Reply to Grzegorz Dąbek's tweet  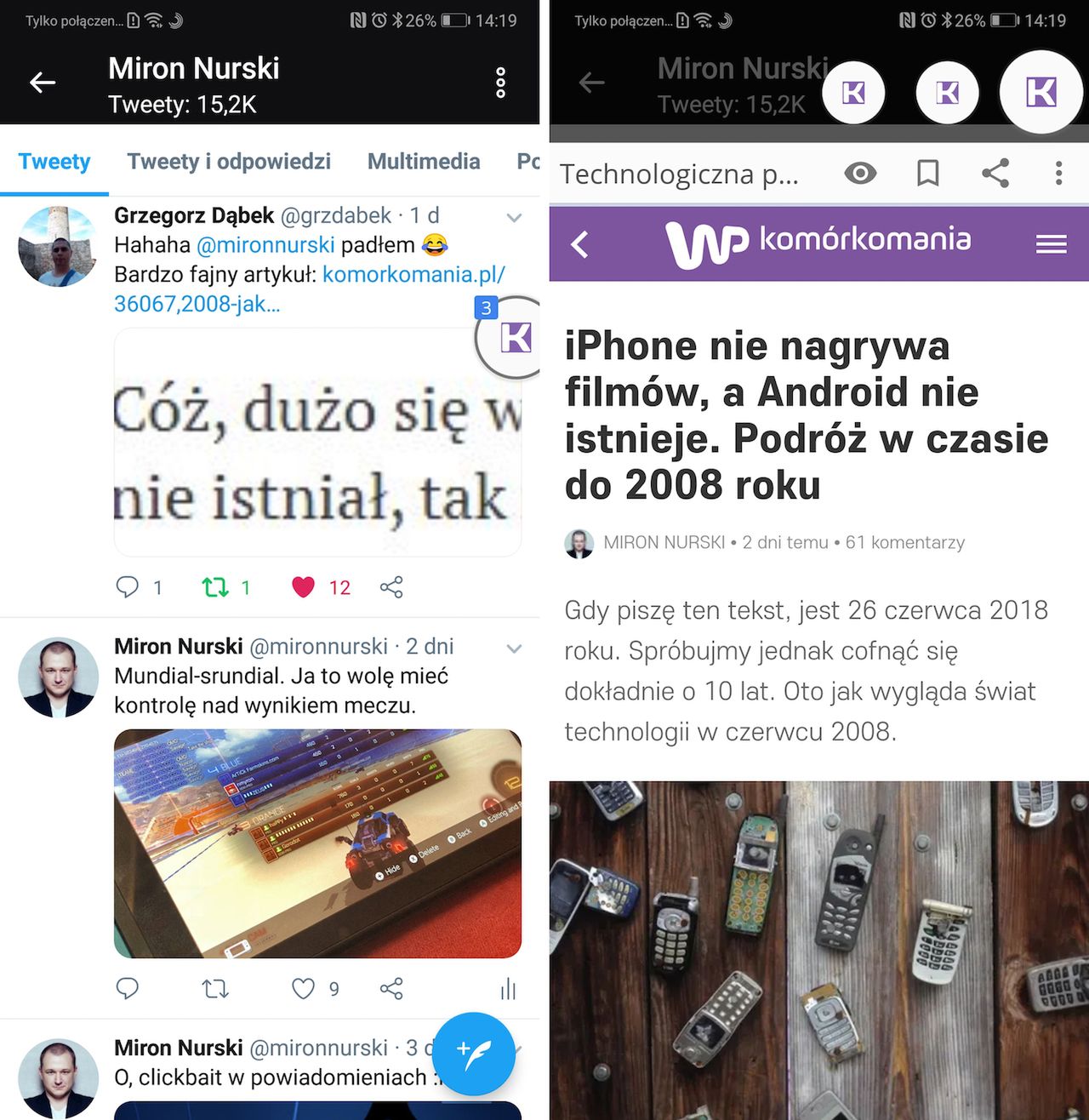[x=128, y=587]
